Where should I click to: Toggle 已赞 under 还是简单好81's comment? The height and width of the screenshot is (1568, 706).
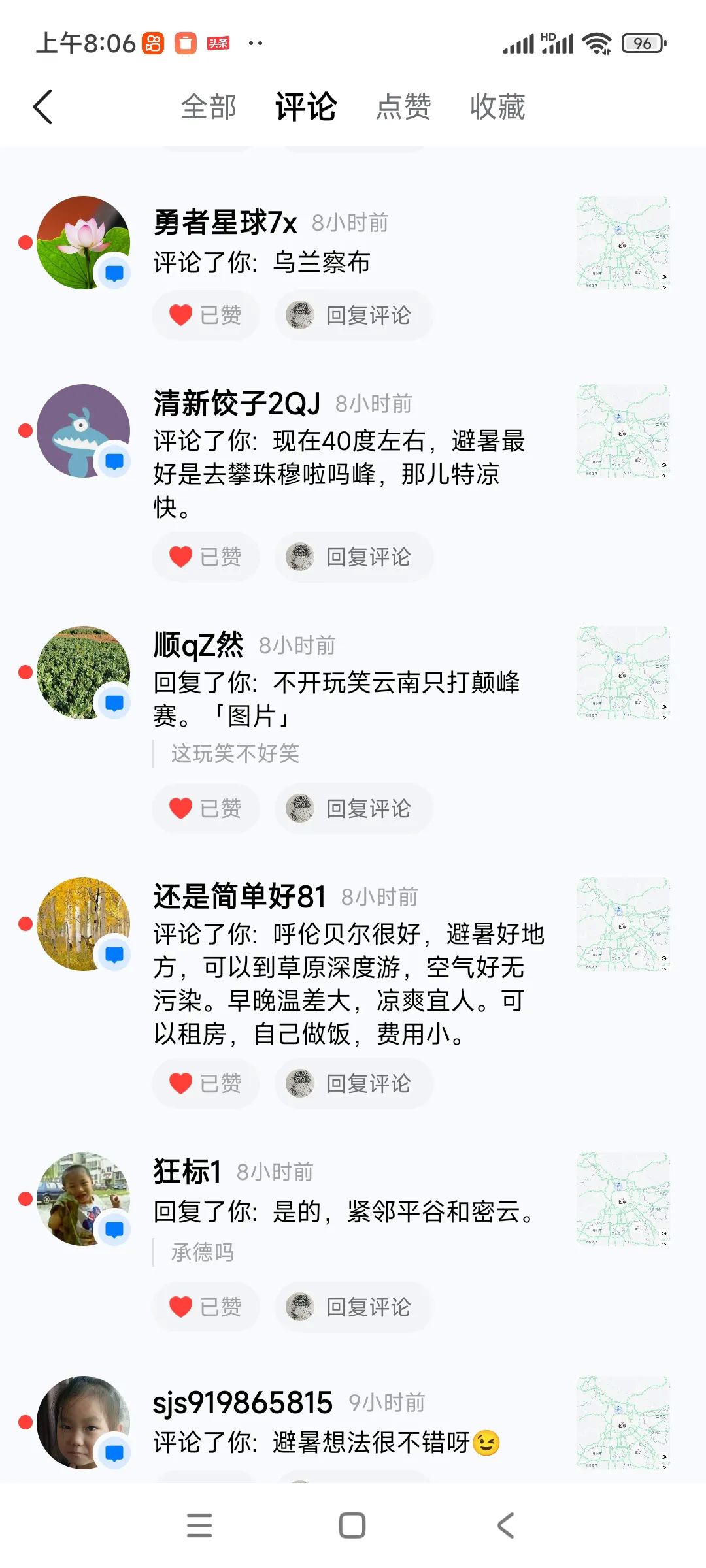[206, 1084]
